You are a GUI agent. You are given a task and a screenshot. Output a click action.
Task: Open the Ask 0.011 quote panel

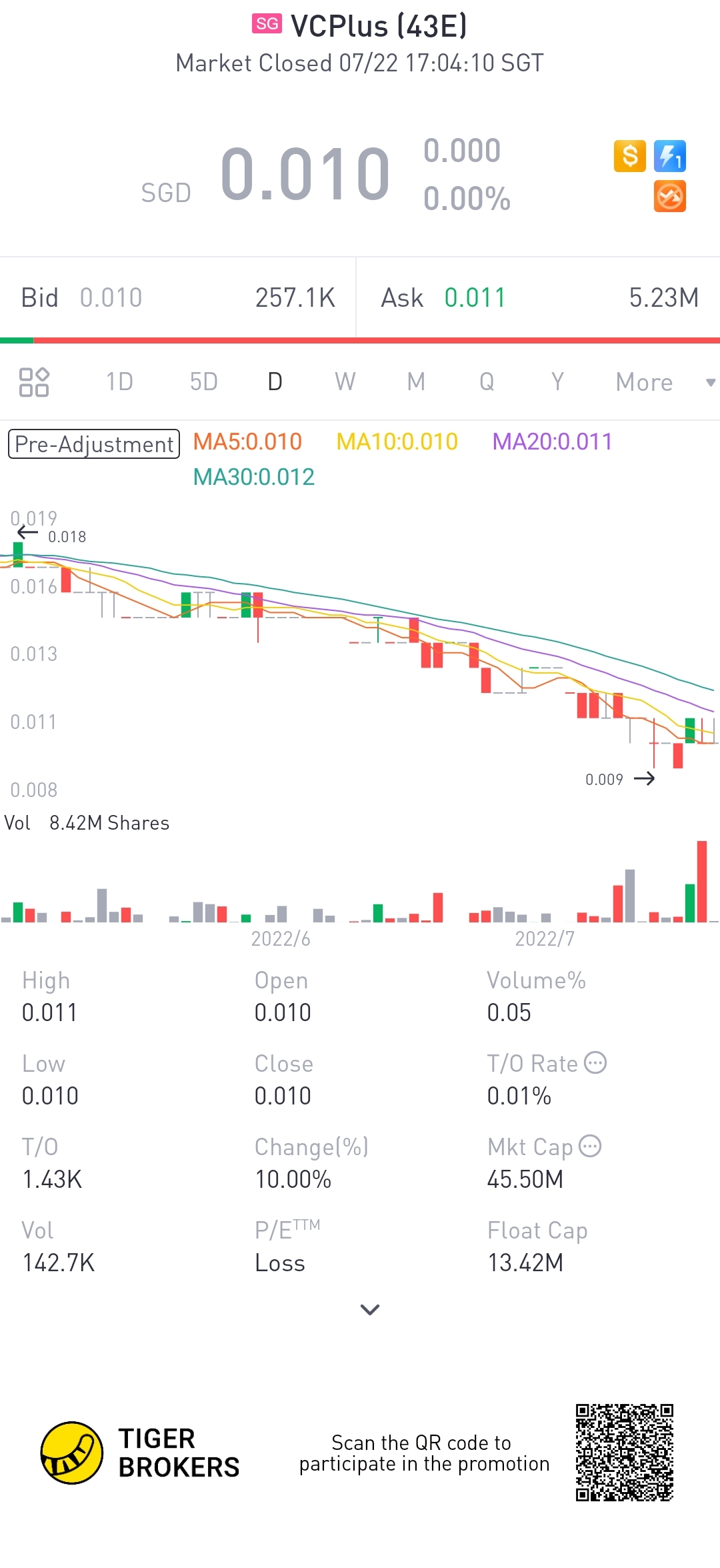coord(539,297)
